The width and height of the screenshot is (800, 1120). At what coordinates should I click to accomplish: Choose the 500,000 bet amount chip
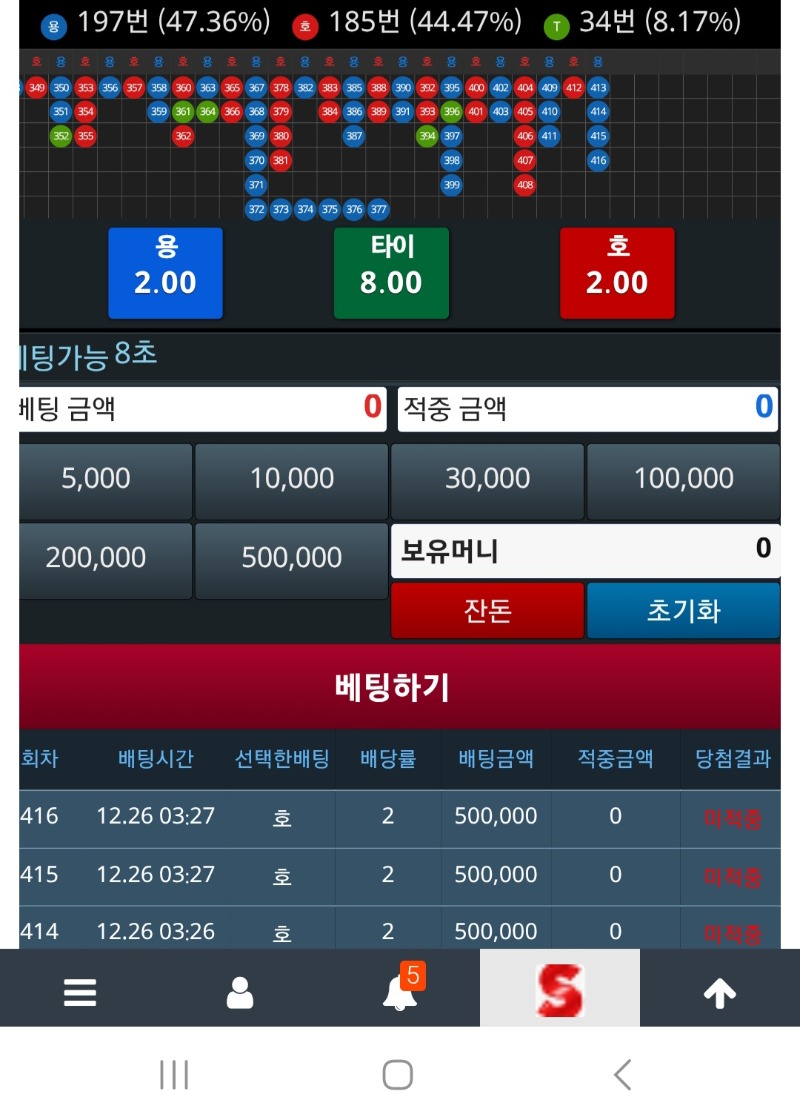click(x=291, y=558)
